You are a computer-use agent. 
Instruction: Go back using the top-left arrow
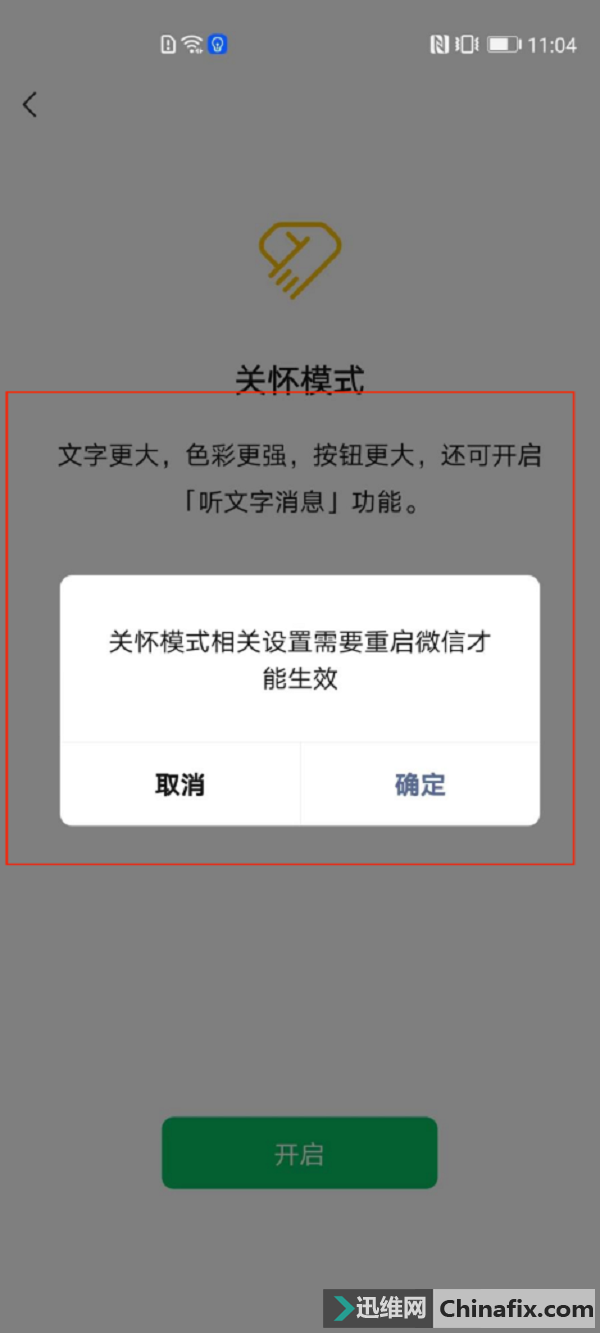(x=30, y=104)
